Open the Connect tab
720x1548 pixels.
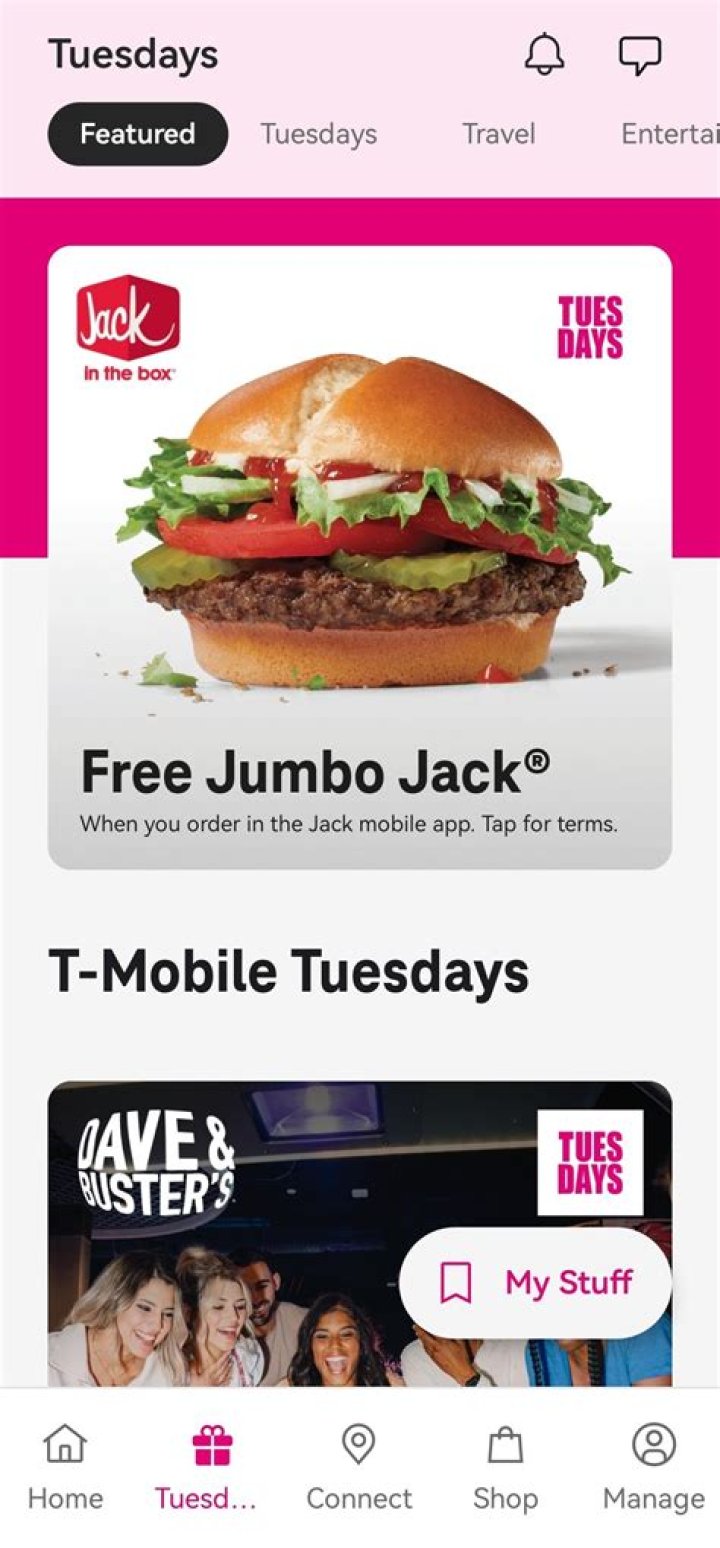[x=358, y=1467]
